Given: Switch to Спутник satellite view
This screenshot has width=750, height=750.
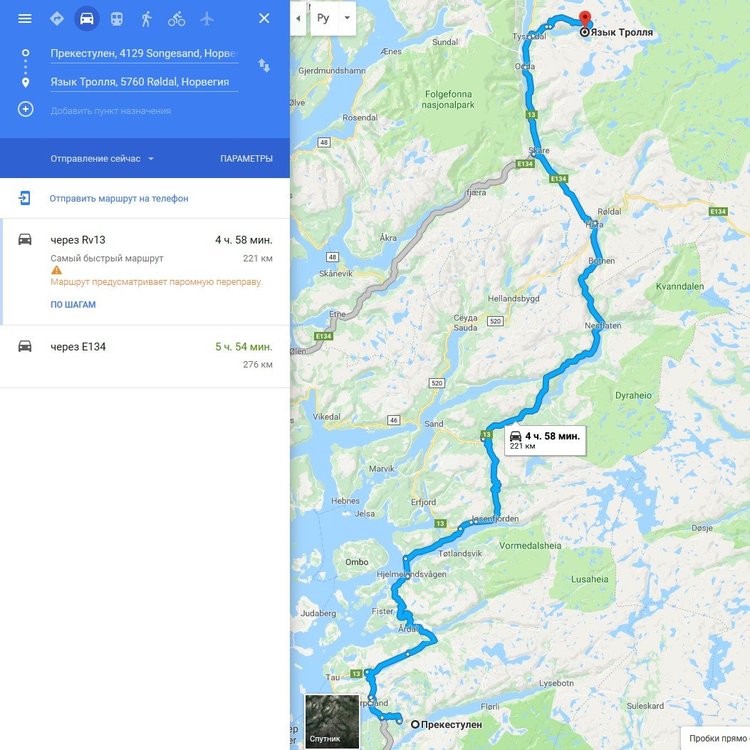Looking at the screenshot, I should click(x=332, y=721).
